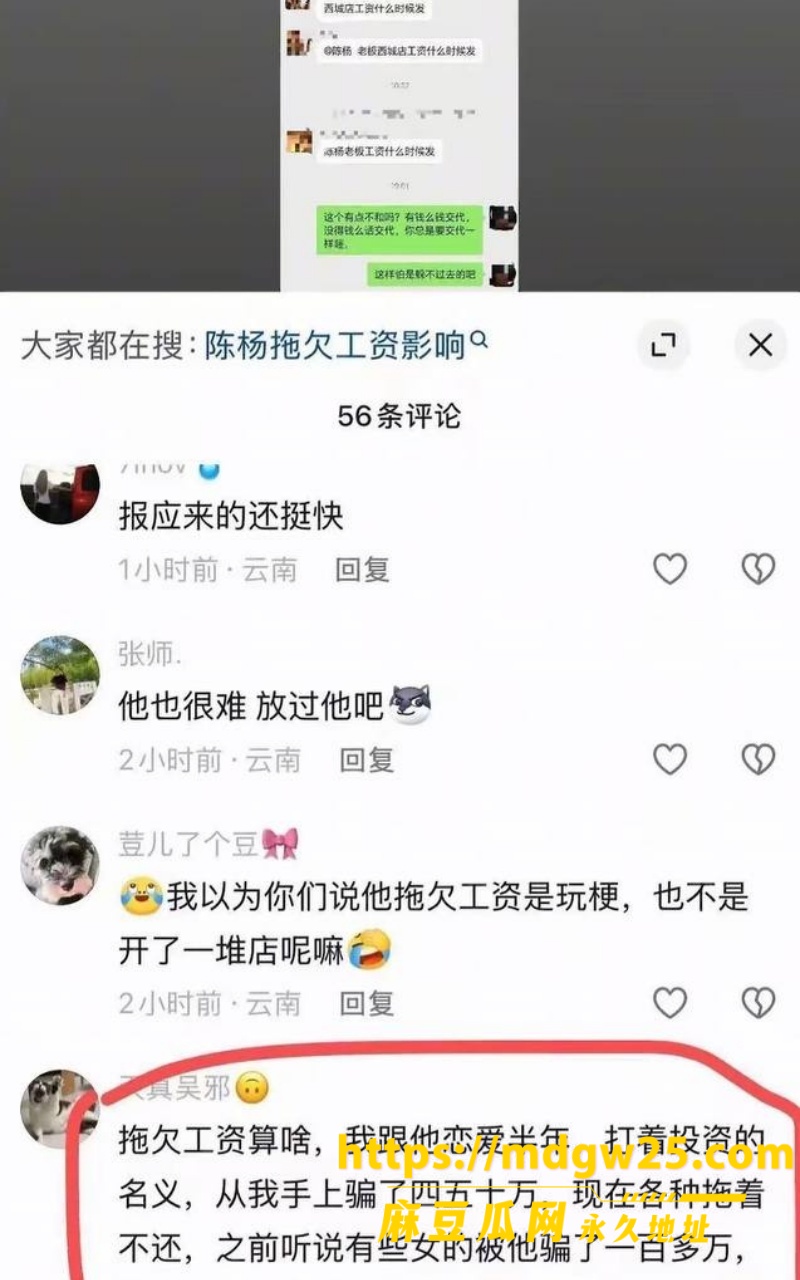
Task: Like 荳儿了个豆's comment
Action: [670, 1002]
